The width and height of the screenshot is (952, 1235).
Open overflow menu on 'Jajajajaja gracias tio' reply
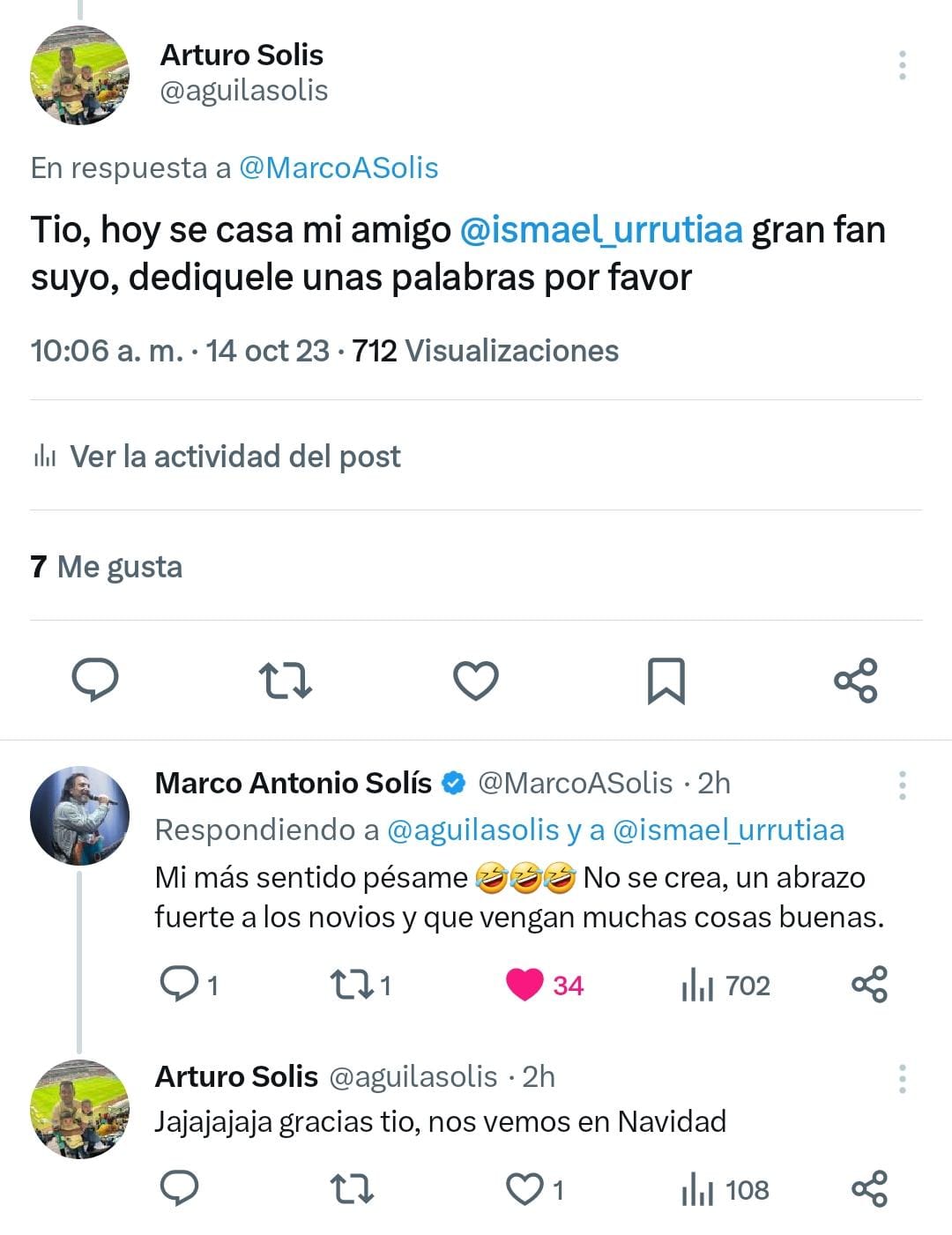pos(902,1078)
